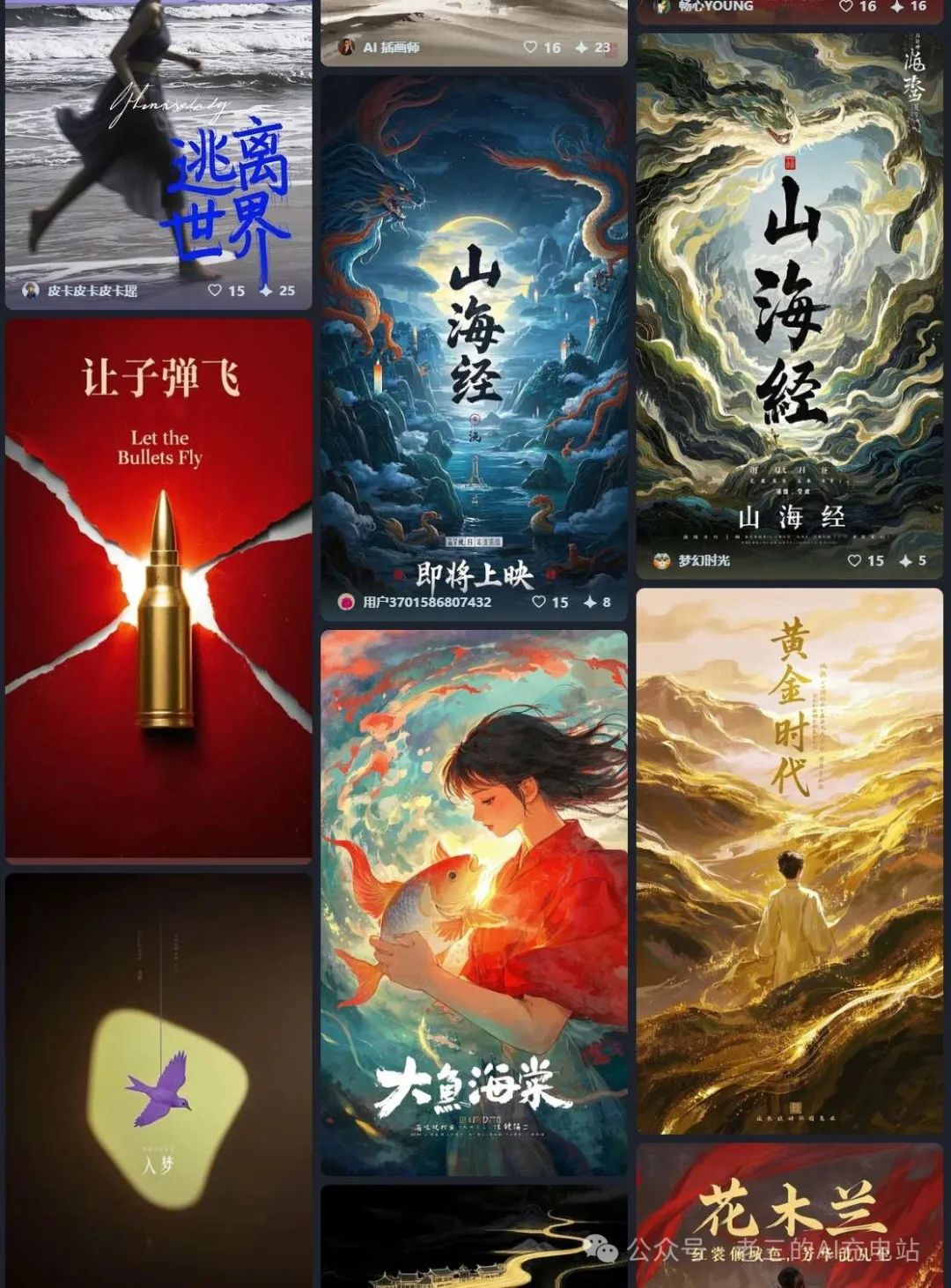Like the post by 用户3701586807432
The height and width of the screenshot is (1288, 951).
coord(540,602)
